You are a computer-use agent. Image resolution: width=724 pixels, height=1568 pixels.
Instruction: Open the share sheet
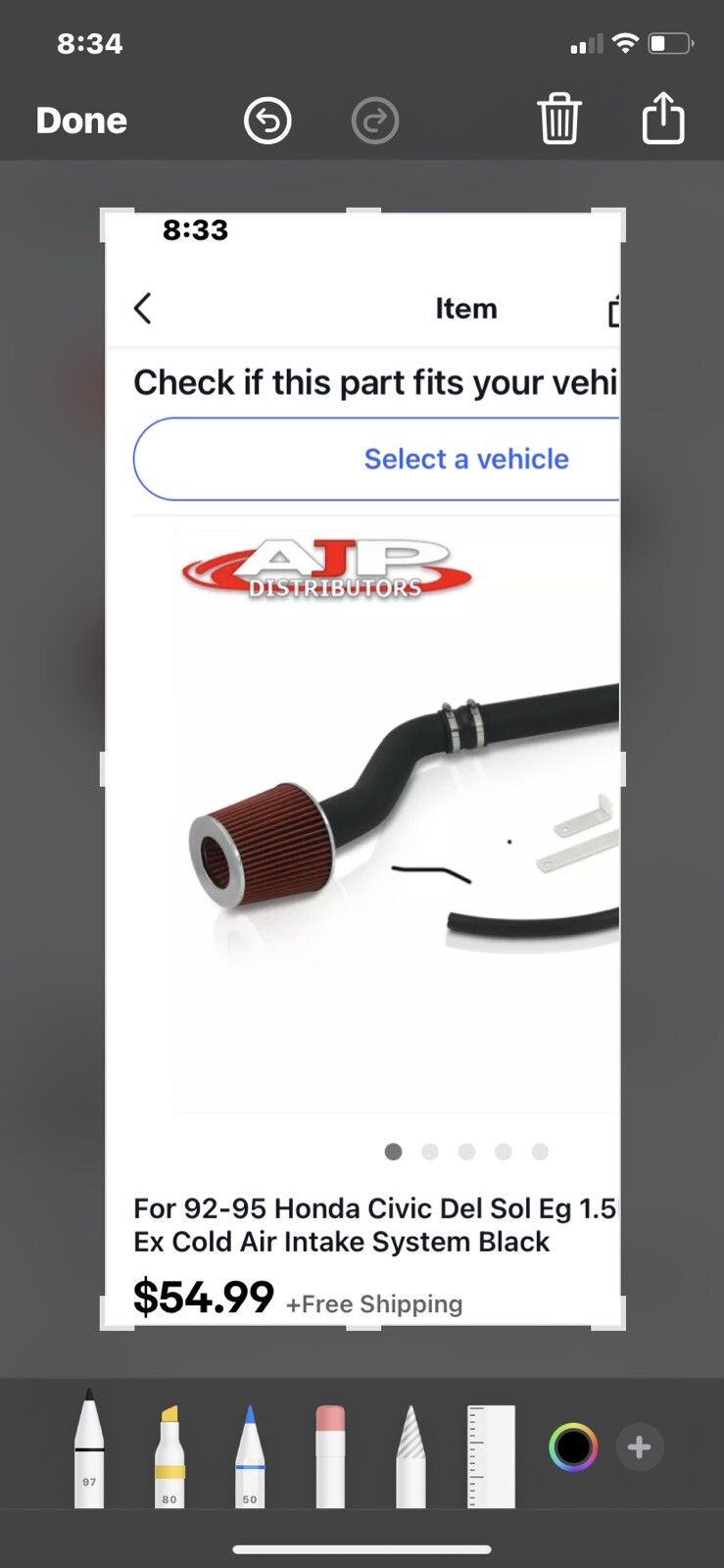[663, 119]
